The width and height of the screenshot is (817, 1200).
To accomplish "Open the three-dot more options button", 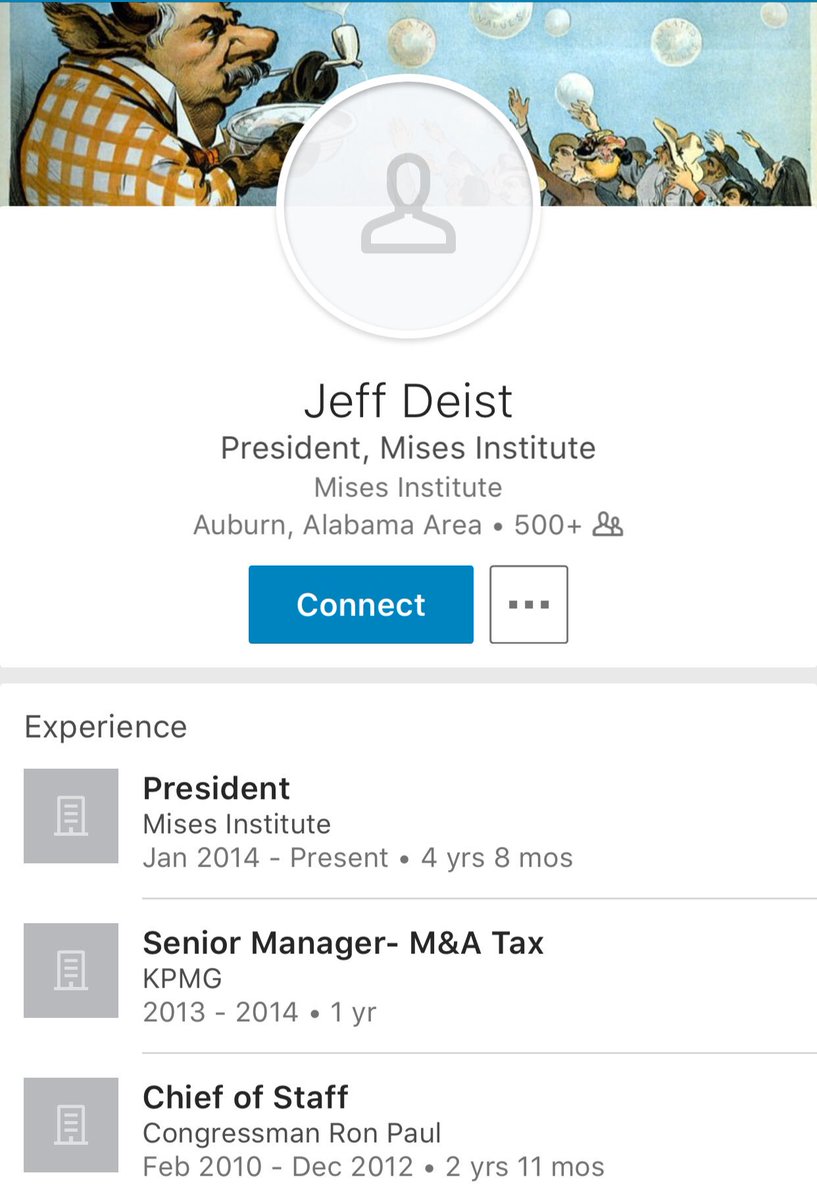I will coord(528,604).
